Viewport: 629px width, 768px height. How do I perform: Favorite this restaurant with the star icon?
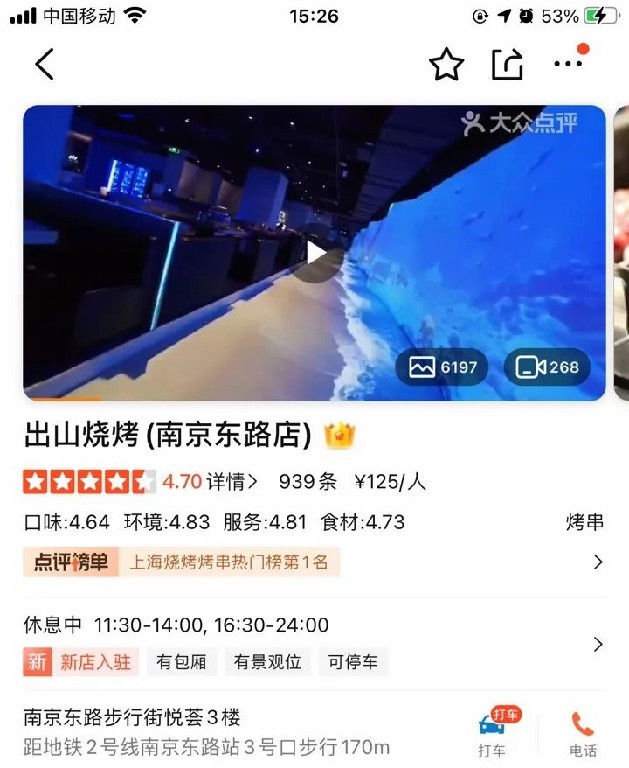(446, 65)
